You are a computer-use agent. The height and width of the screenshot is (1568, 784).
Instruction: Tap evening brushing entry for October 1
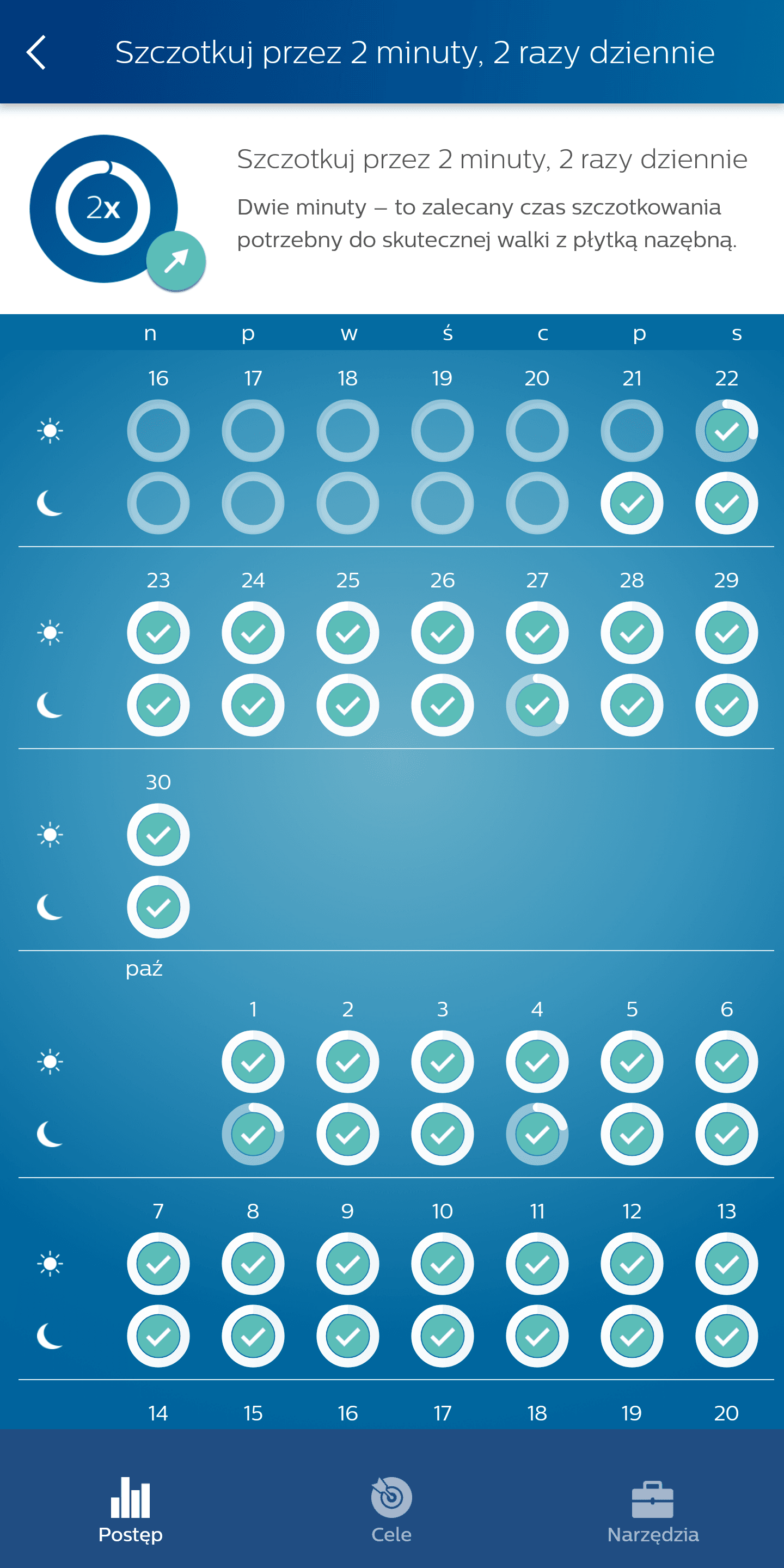tap(253, 1134)
